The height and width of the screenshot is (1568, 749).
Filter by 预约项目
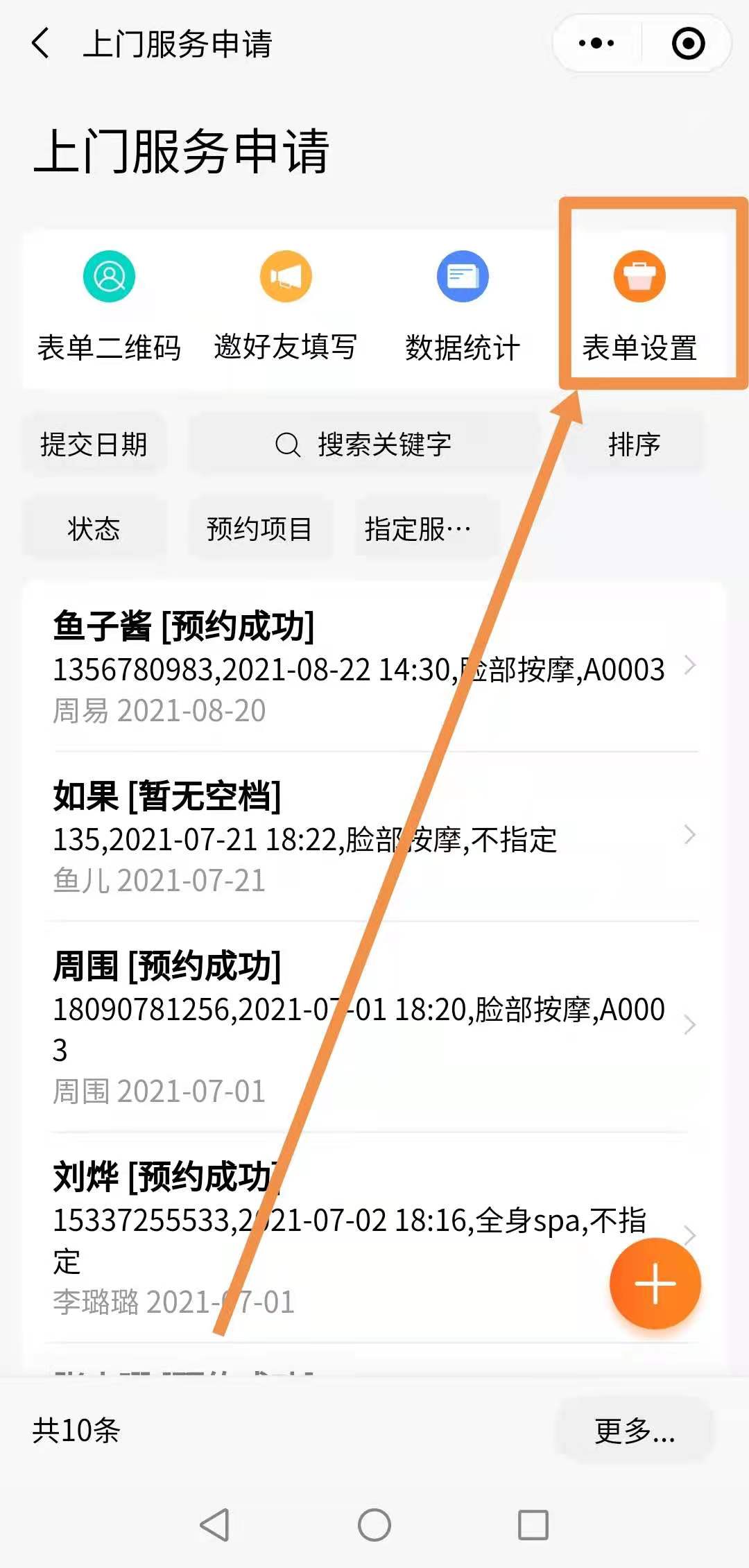259,529
